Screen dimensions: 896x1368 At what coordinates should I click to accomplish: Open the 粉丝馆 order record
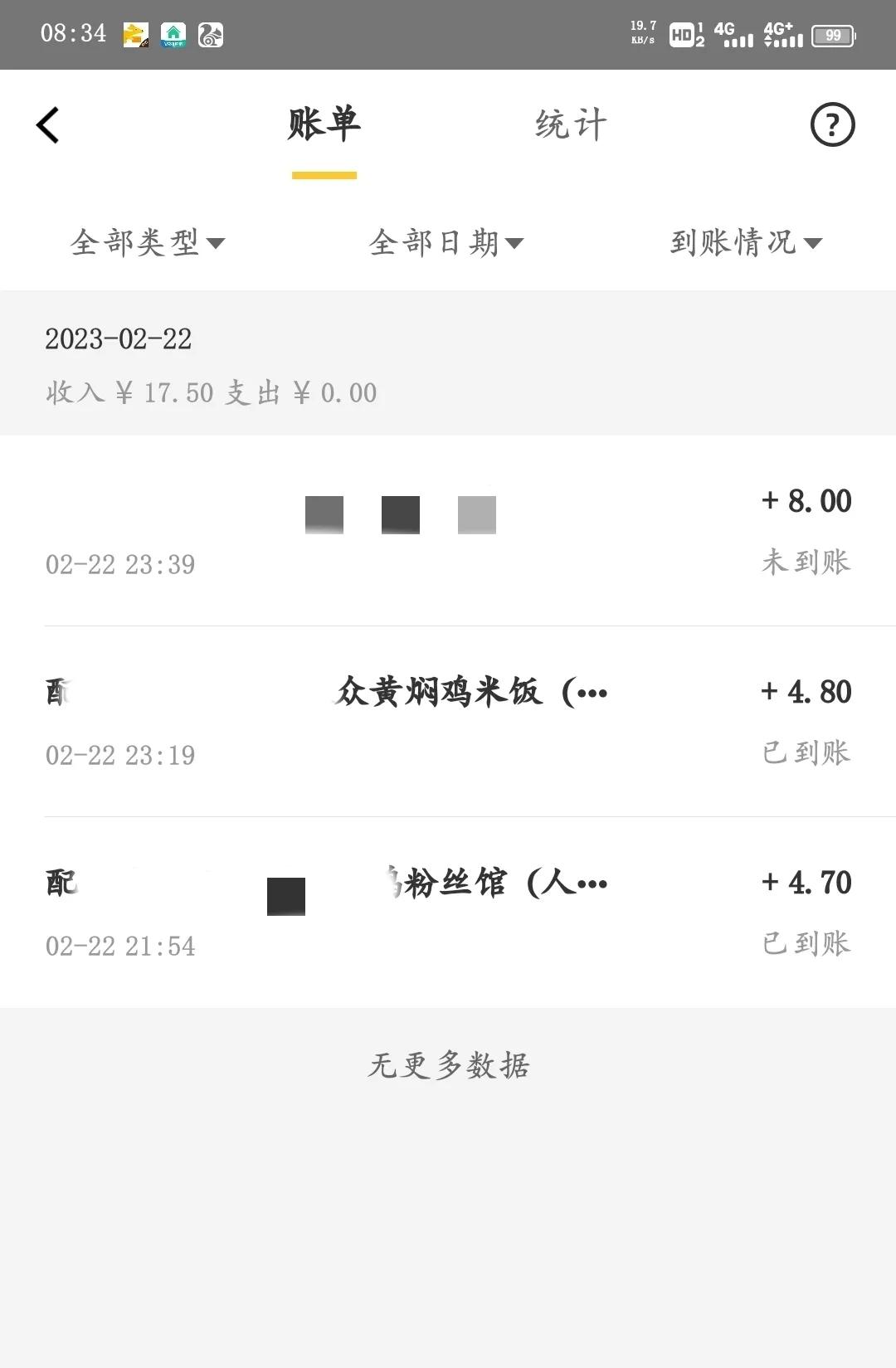(x=448, y=911)
